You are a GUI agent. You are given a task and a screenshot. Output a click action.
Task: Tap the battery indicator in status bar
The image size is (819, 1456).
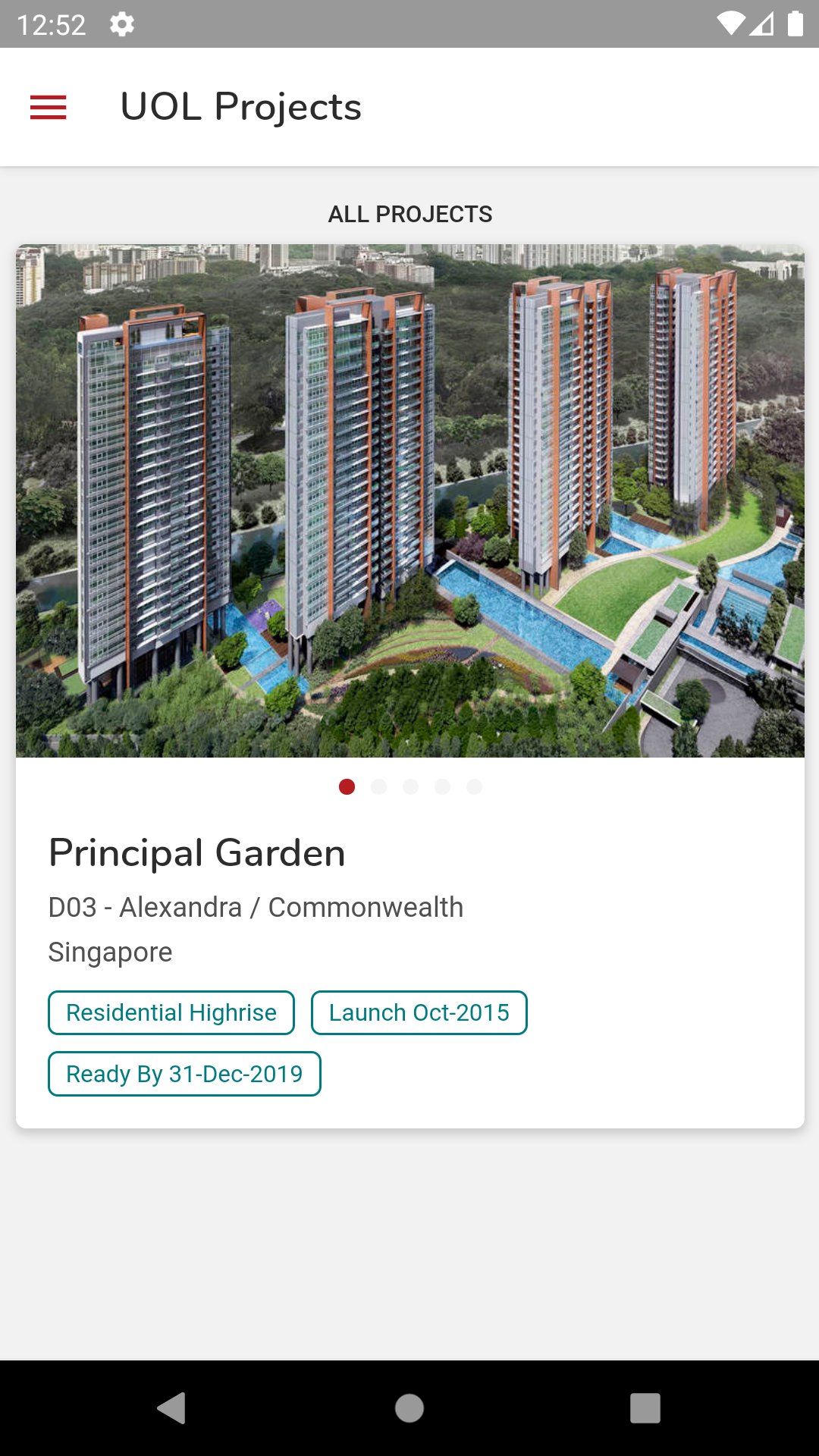[x=796, y=24]
